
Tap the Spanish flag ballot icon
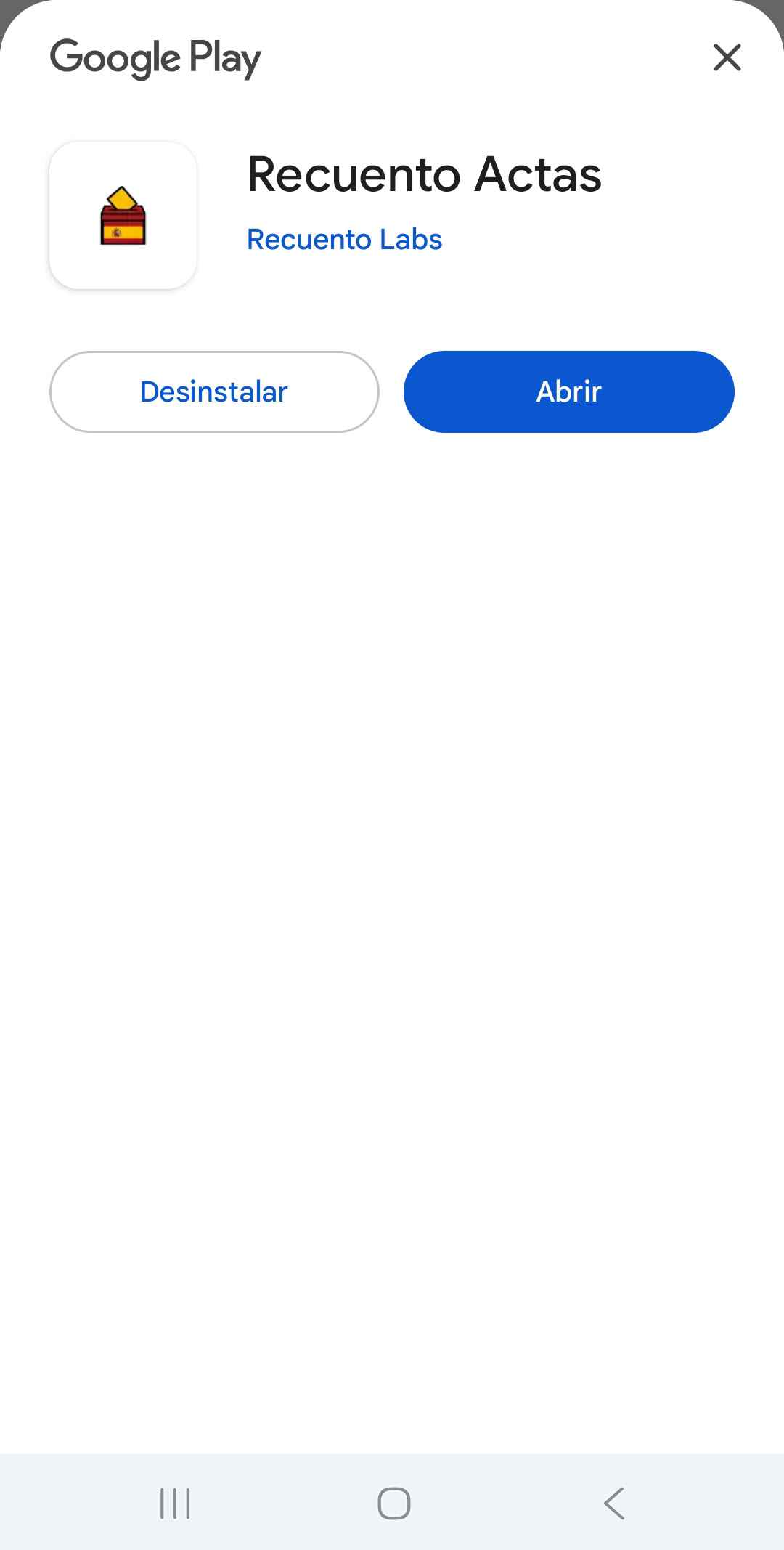click(x=122, y=214)
